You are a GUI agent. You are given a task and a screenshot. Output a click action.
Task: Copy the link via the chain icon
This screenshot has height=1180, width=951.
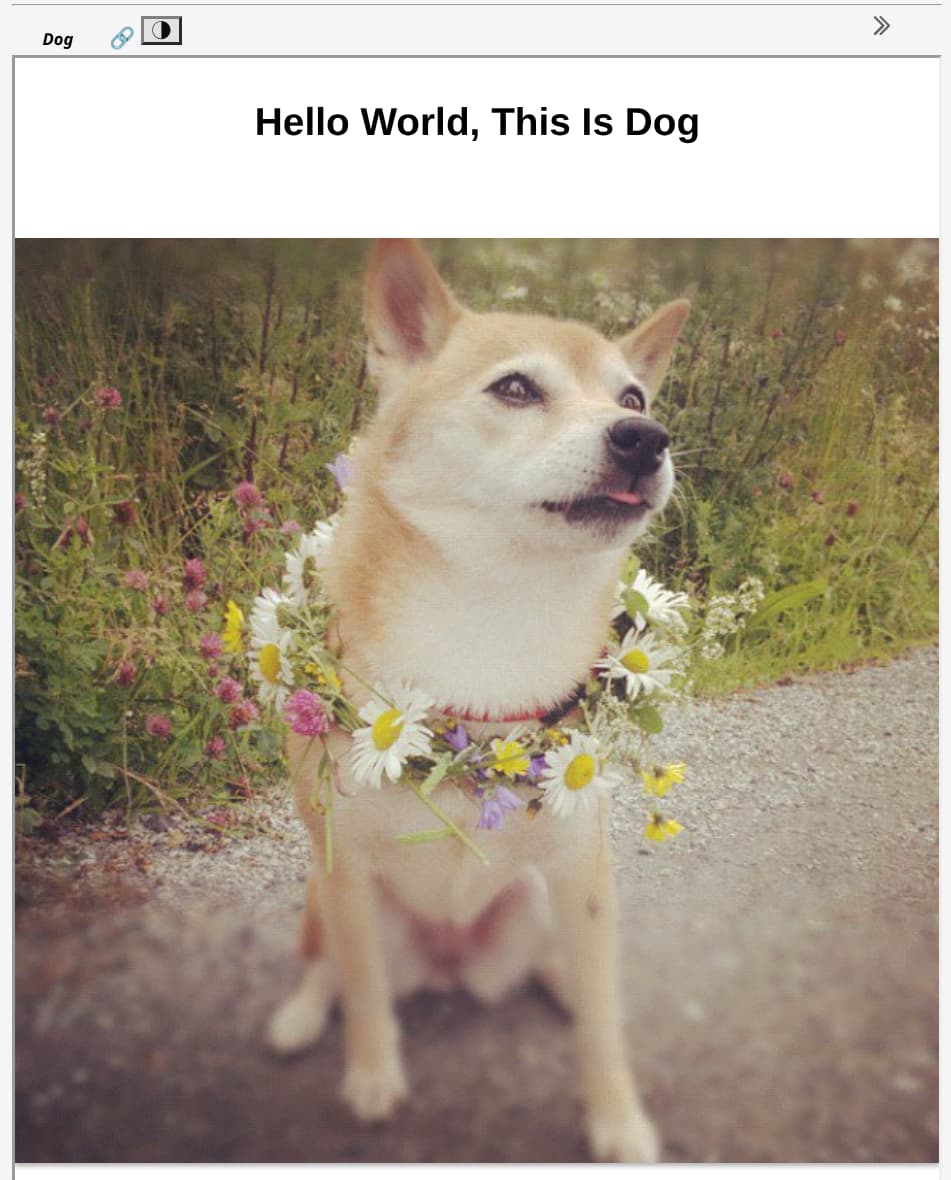coord(121,38)
